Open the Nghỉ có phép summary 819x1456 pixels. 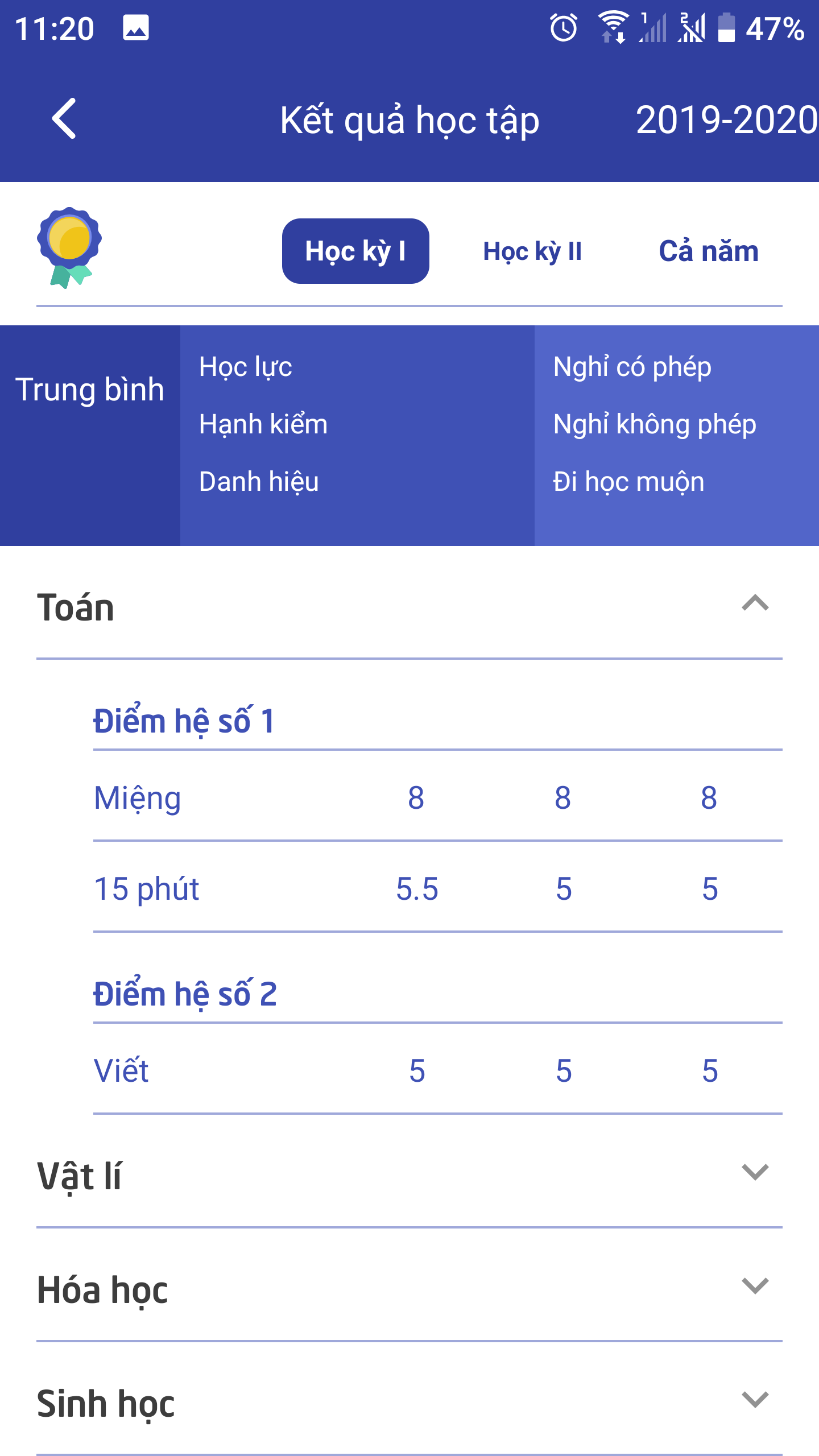click(x=632, y=367)
